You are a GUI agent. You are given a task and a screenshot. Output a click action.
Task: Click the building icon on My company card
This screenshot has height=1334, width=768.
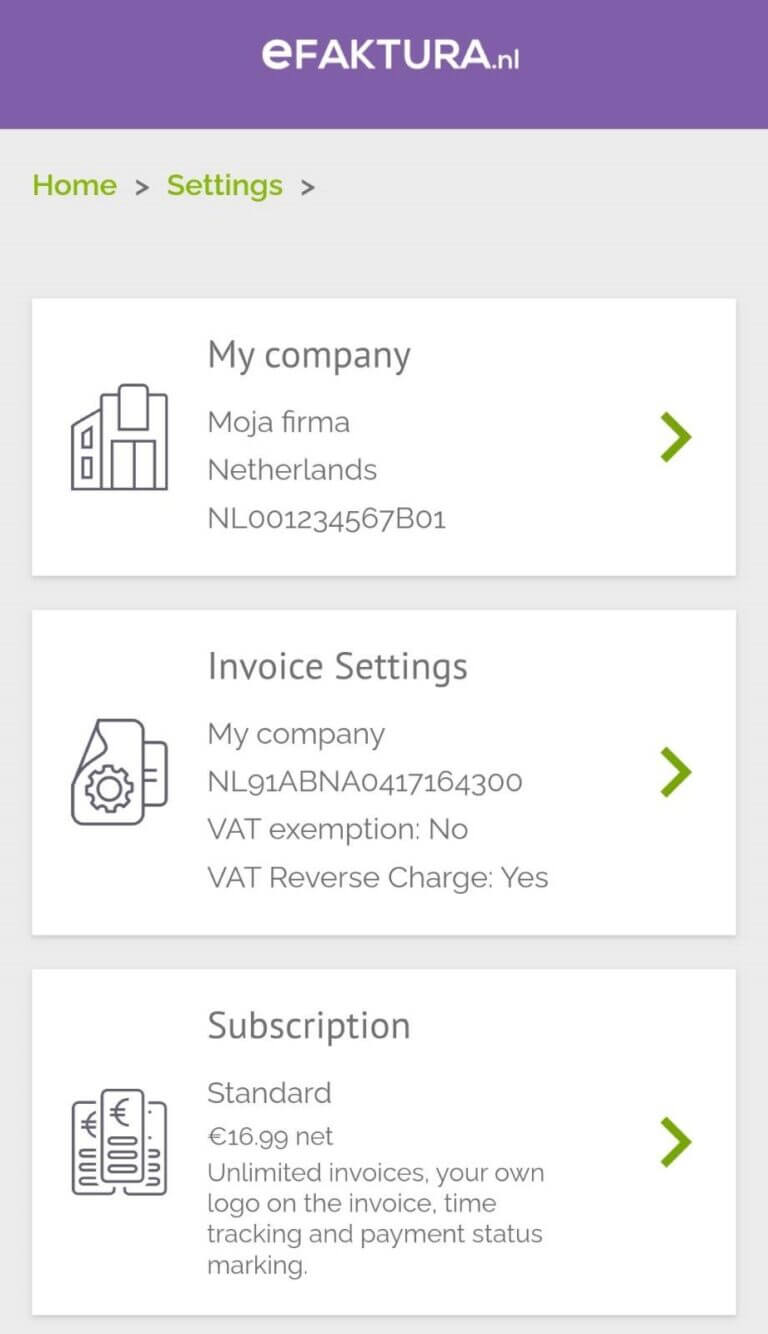[x=118, y=437]
